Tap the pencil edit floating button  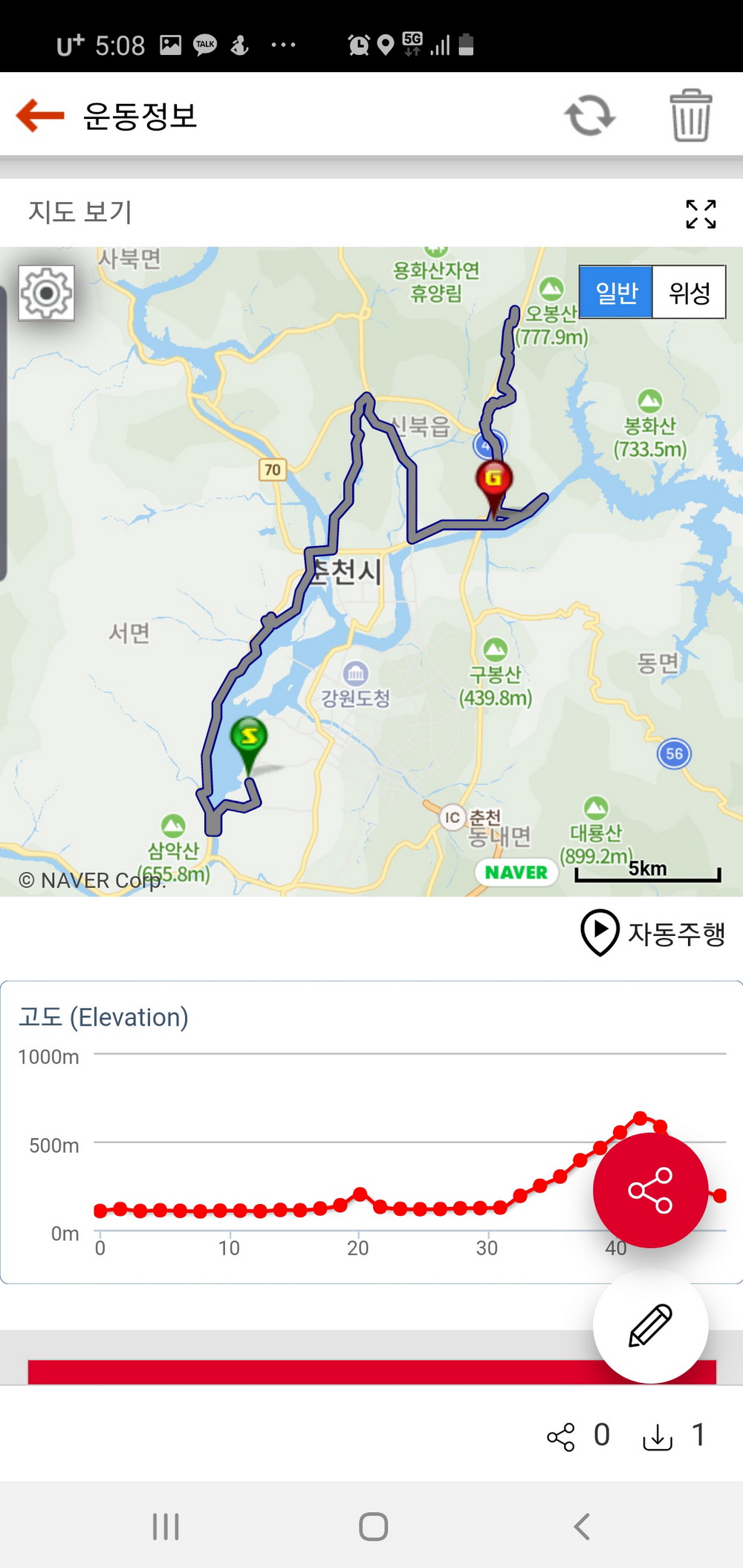(650, 1325)
